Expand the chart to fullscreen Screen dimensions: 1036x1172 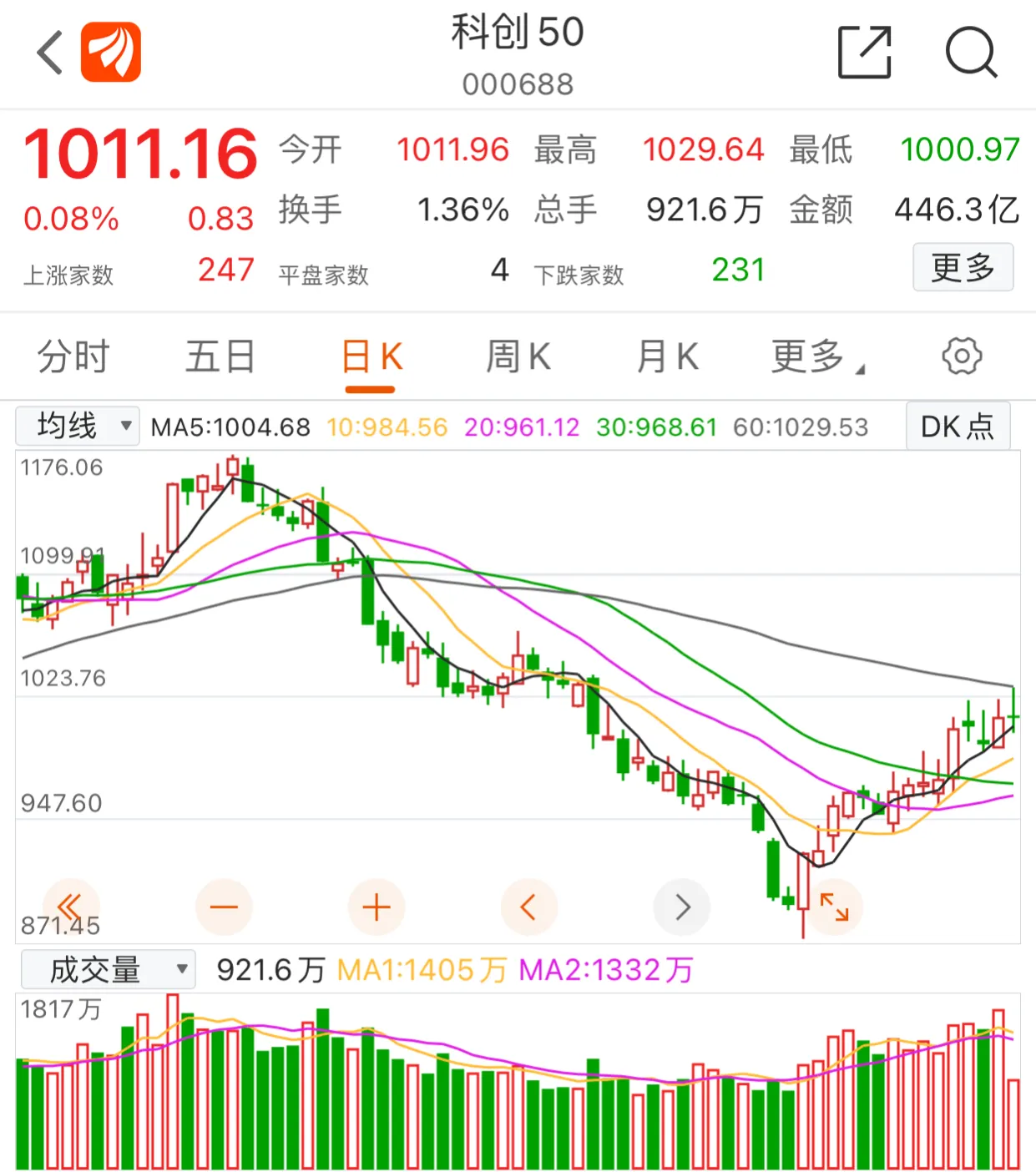[834, 907]
